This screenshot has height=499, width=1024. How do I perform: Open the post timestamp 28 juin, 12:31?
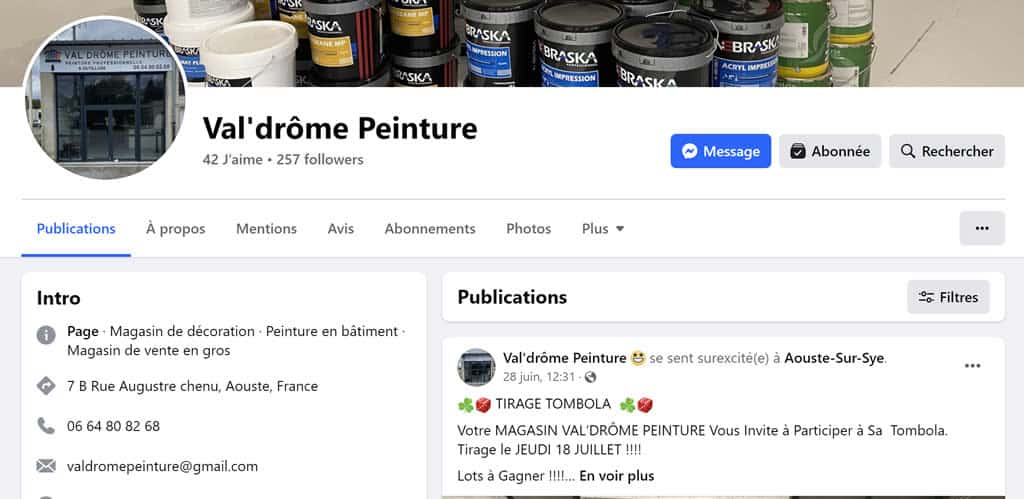pos(539,377)
